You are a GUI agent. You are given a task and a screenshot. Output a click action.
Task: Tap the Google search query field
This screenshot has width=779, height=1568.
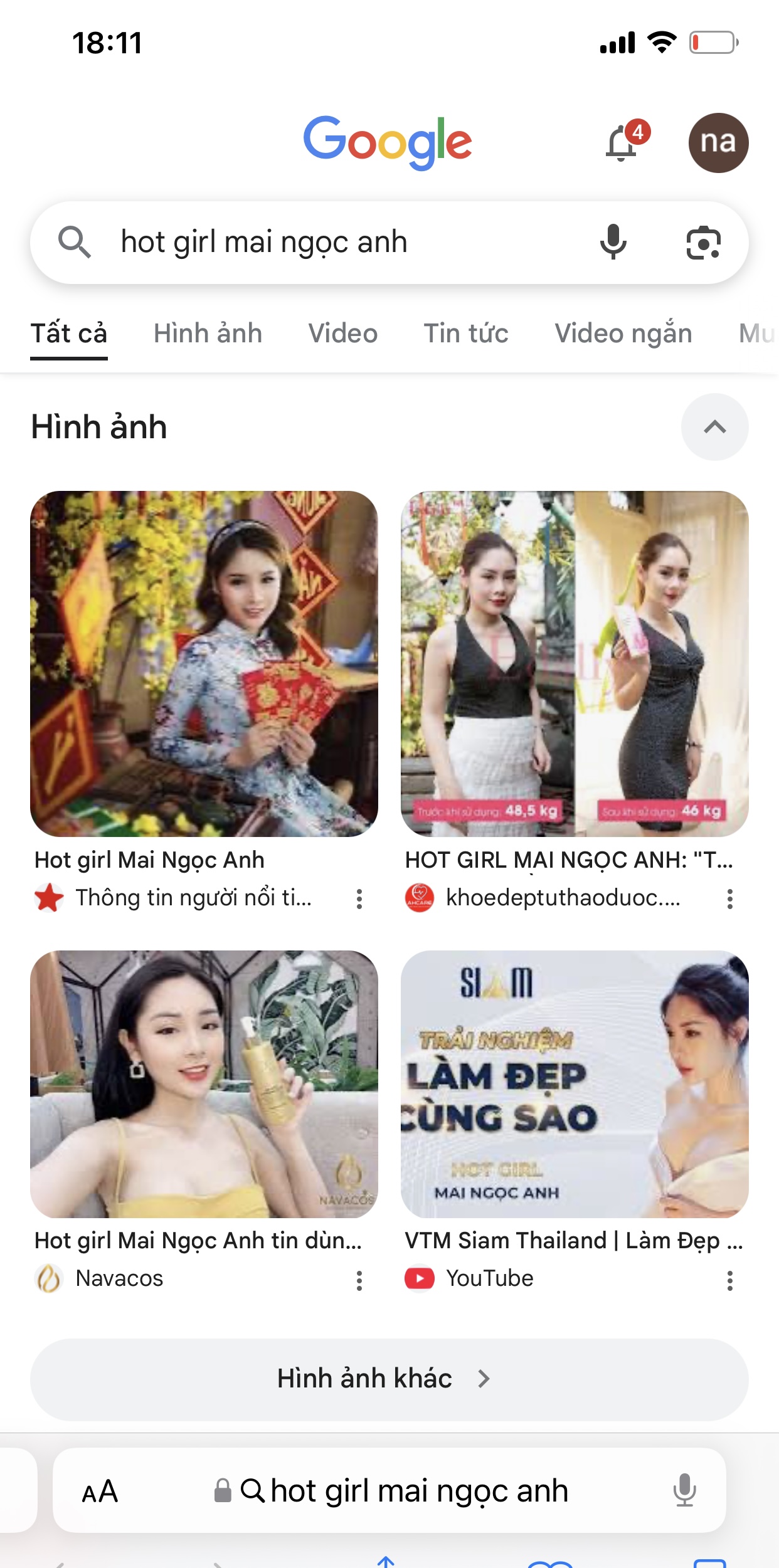[x=339, y=243]
